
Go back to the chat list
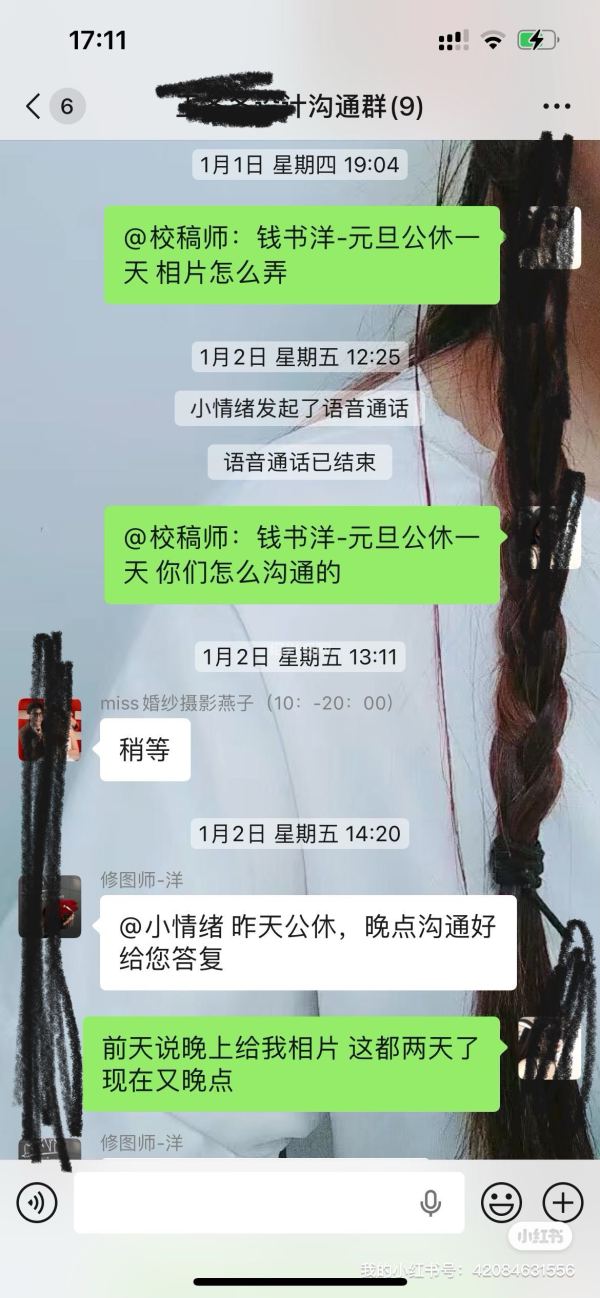pyautogui.click(x=35, y=106)
